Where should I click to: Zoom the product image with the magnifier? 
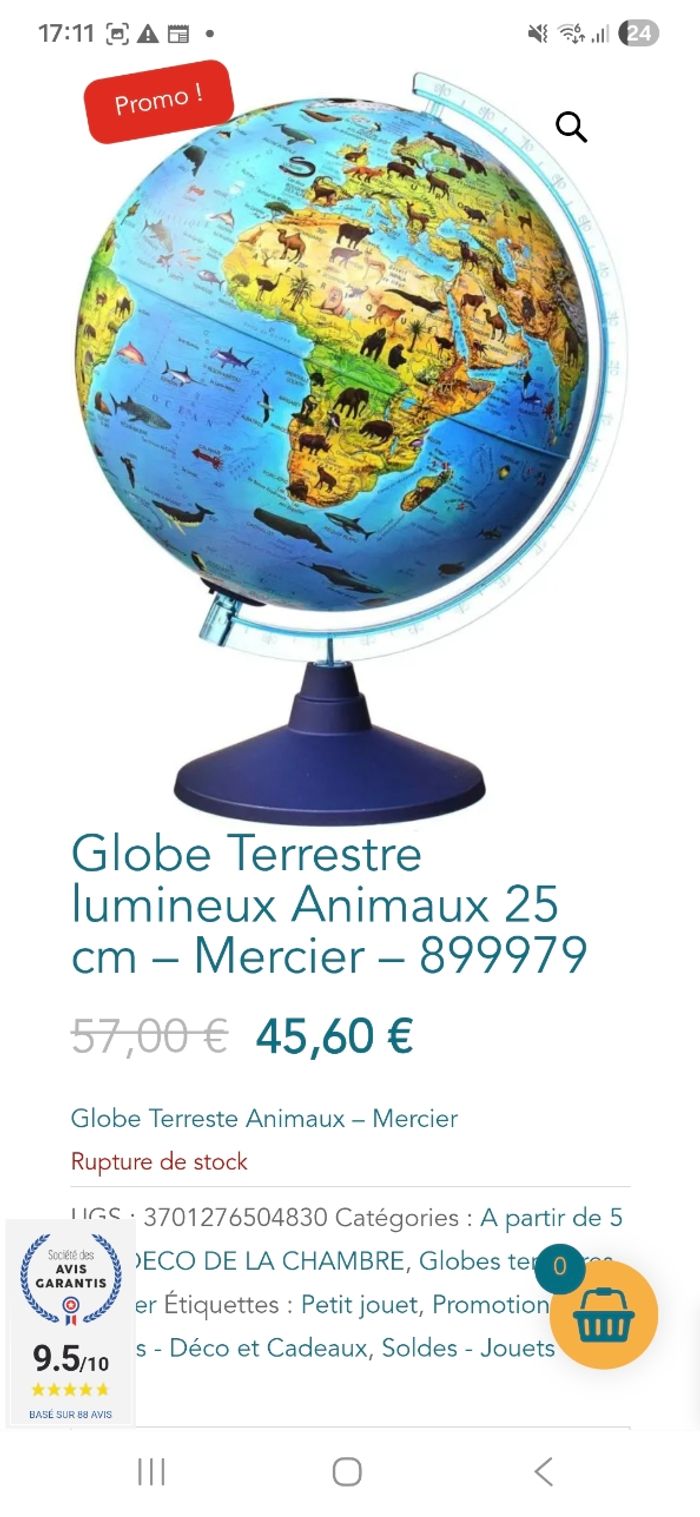click(571, 127)
